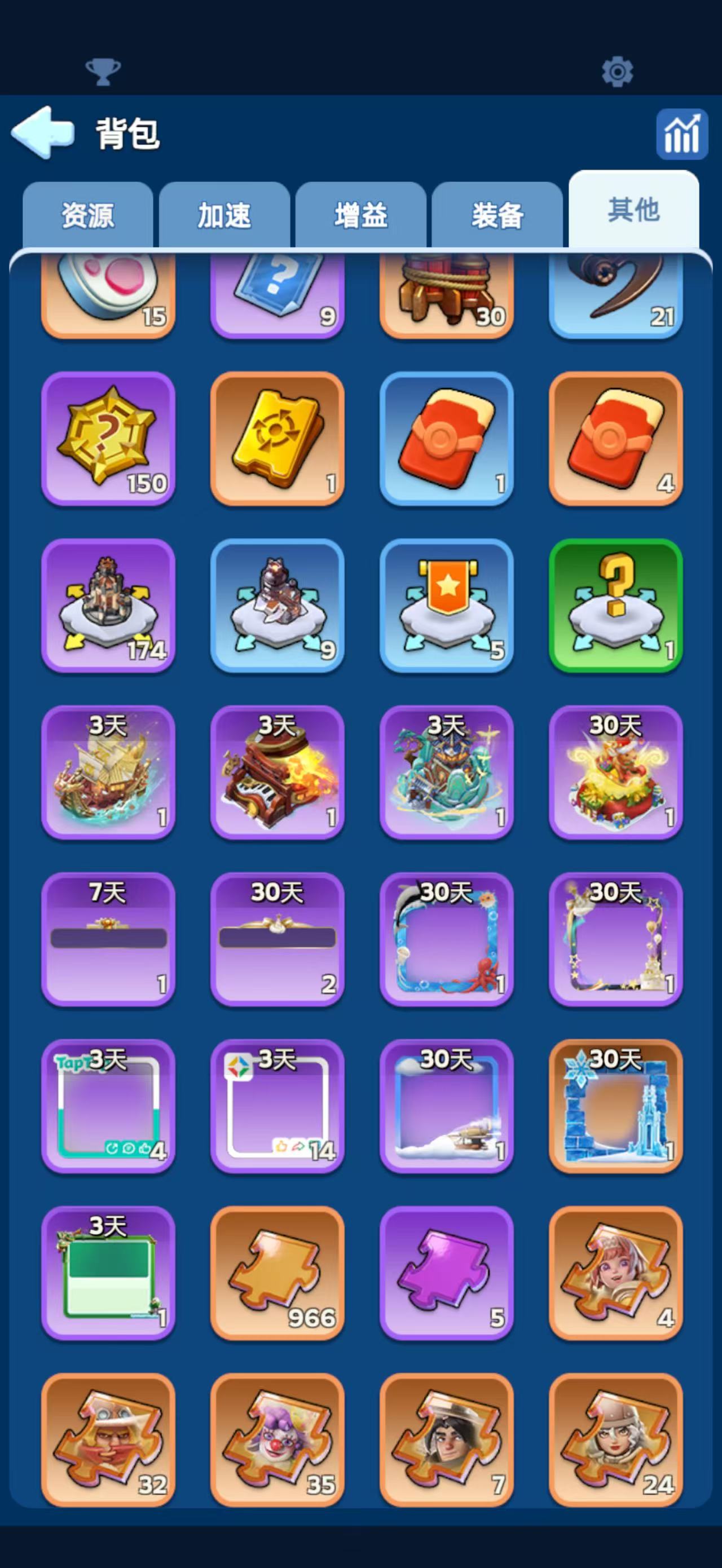This screenshot has width=722, height=1568.
Task: Choose the 30天 ice castle avatar frame
Action: (616, 1106)
